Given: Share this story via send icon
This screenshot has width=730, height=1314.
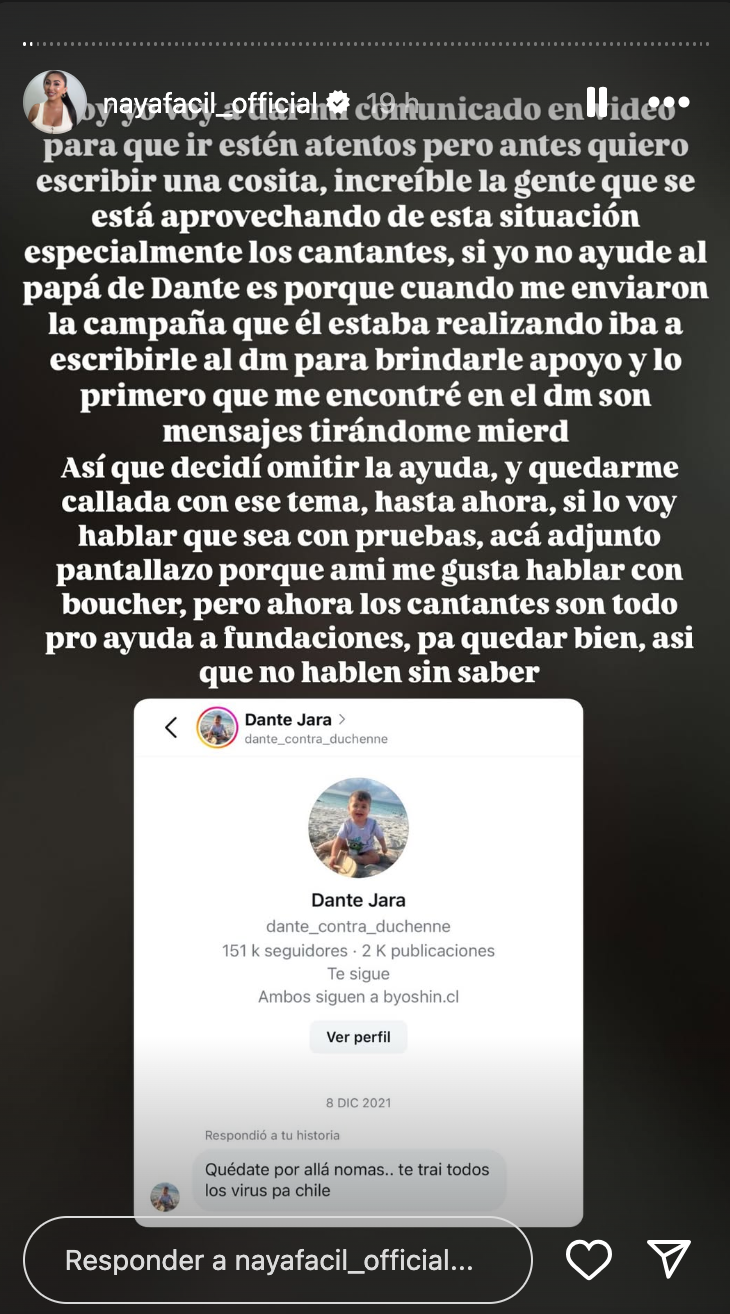Looking at the screenshot, I should (669, 1260).
